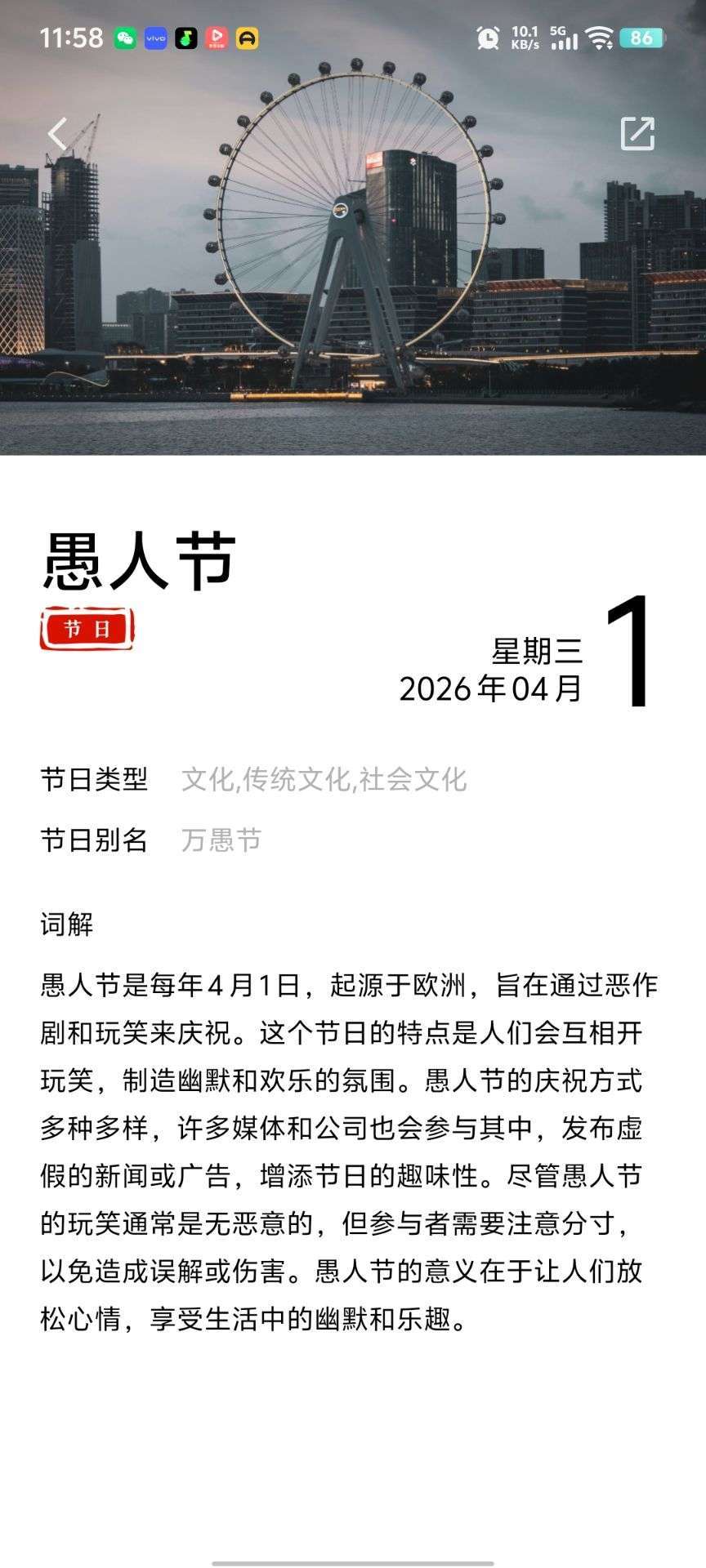
Task: Expand the 节日类型 category list
Action: [x=324, y=782]
